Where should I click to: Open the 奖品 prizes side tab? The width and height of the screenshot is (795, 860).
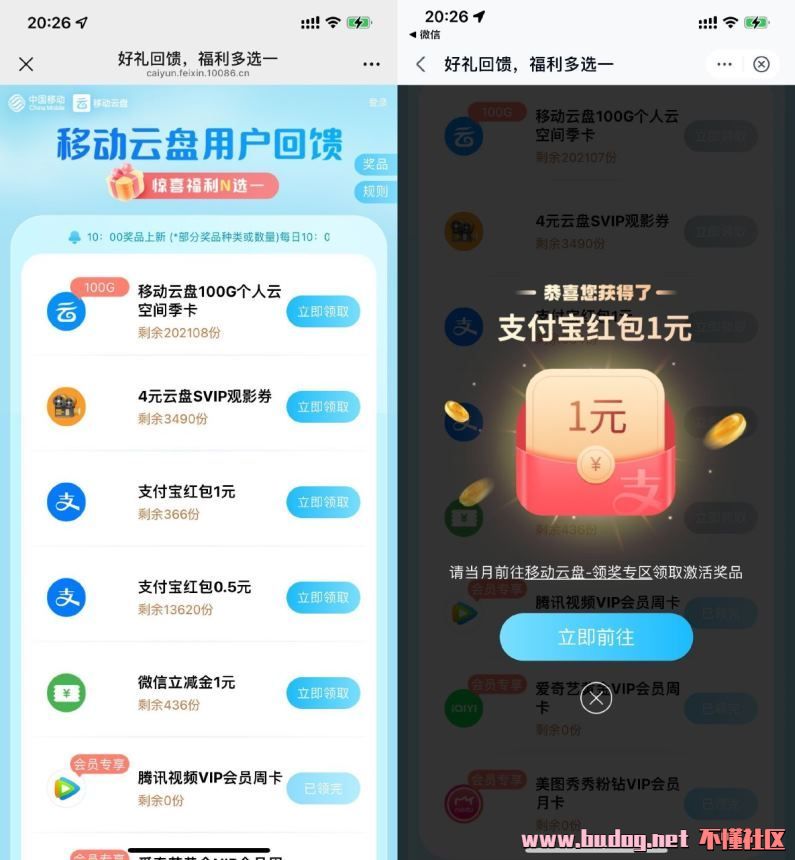375,165
